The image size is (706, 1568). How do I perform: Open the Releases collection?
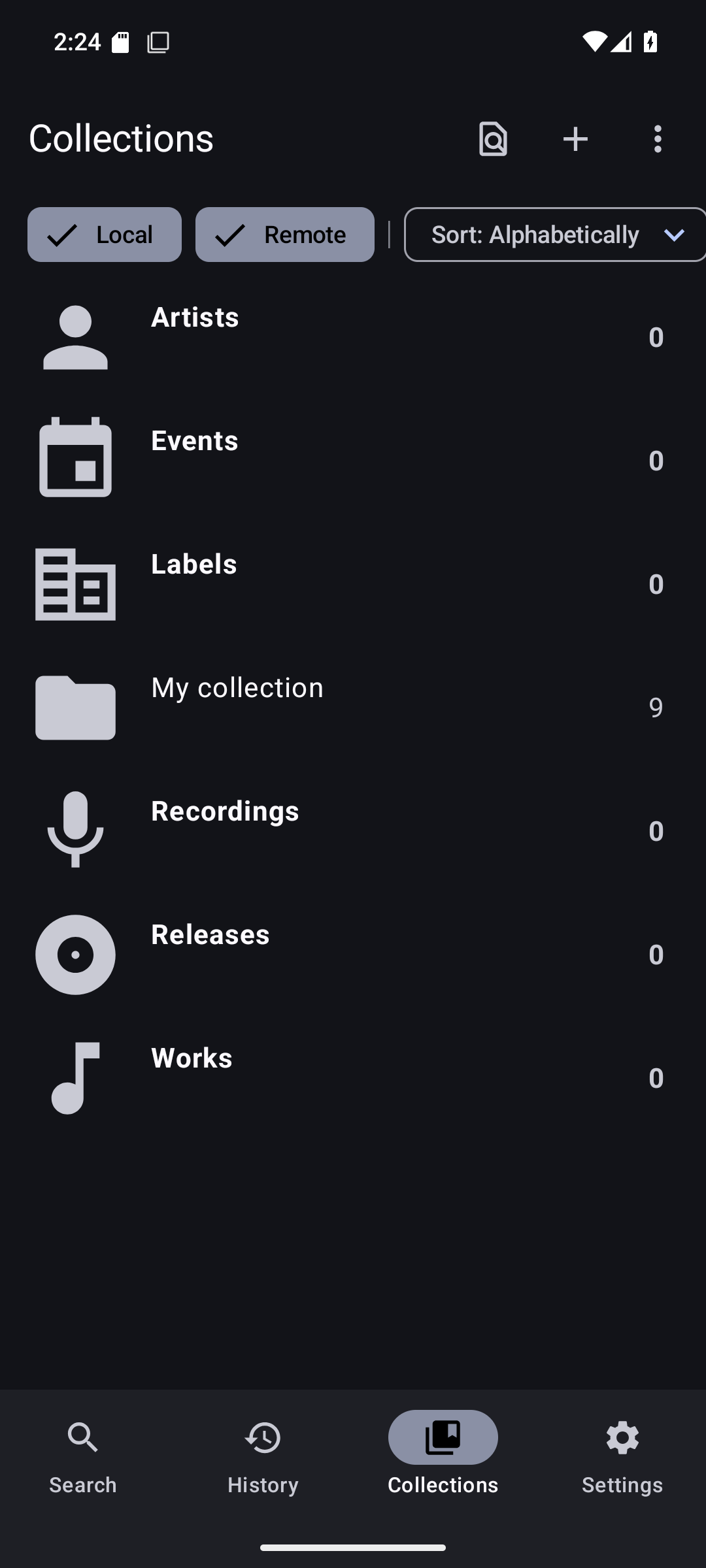[x=353, y=954]
